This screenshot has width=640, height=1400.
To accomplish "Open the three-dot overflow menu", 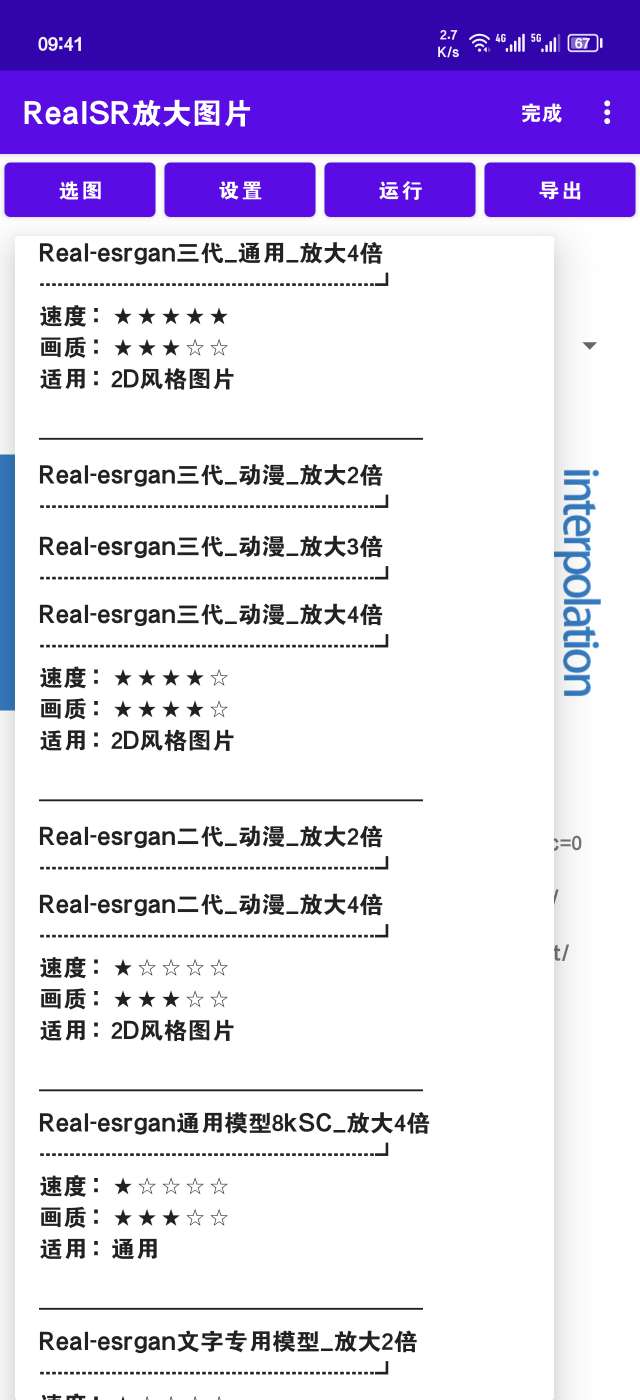I will [x=607, y=113].
